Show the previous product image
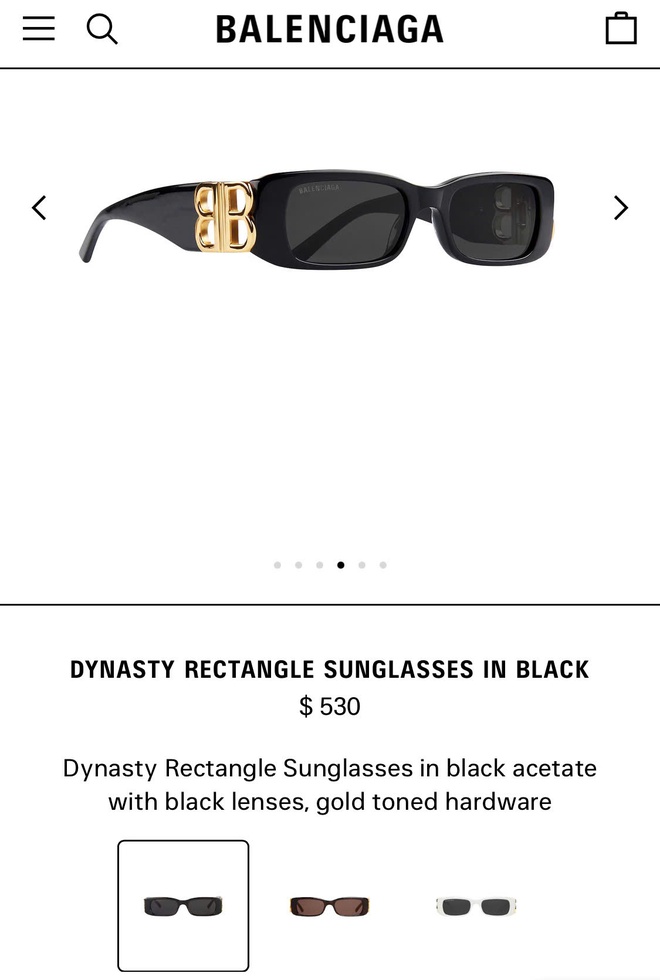 pos(39,208)
